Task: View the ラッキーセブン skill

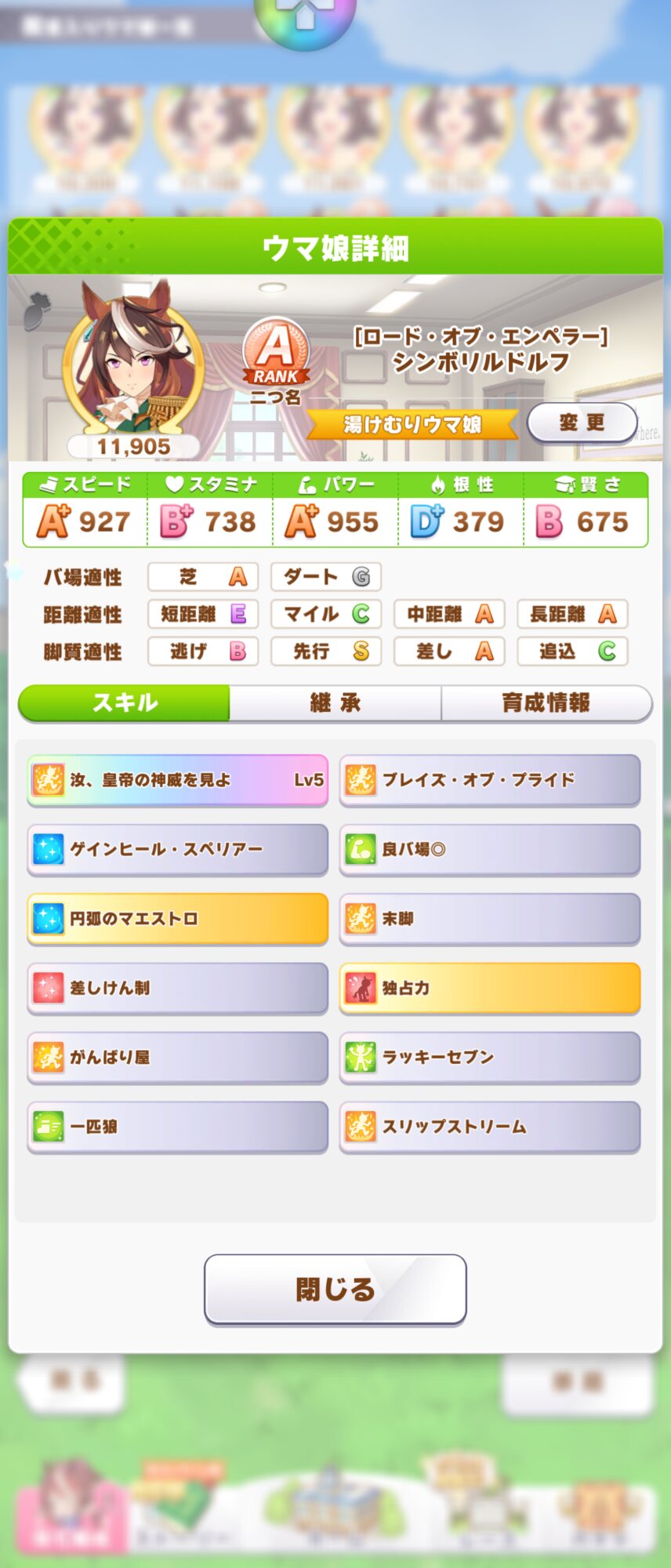Action: [489, 1057]
